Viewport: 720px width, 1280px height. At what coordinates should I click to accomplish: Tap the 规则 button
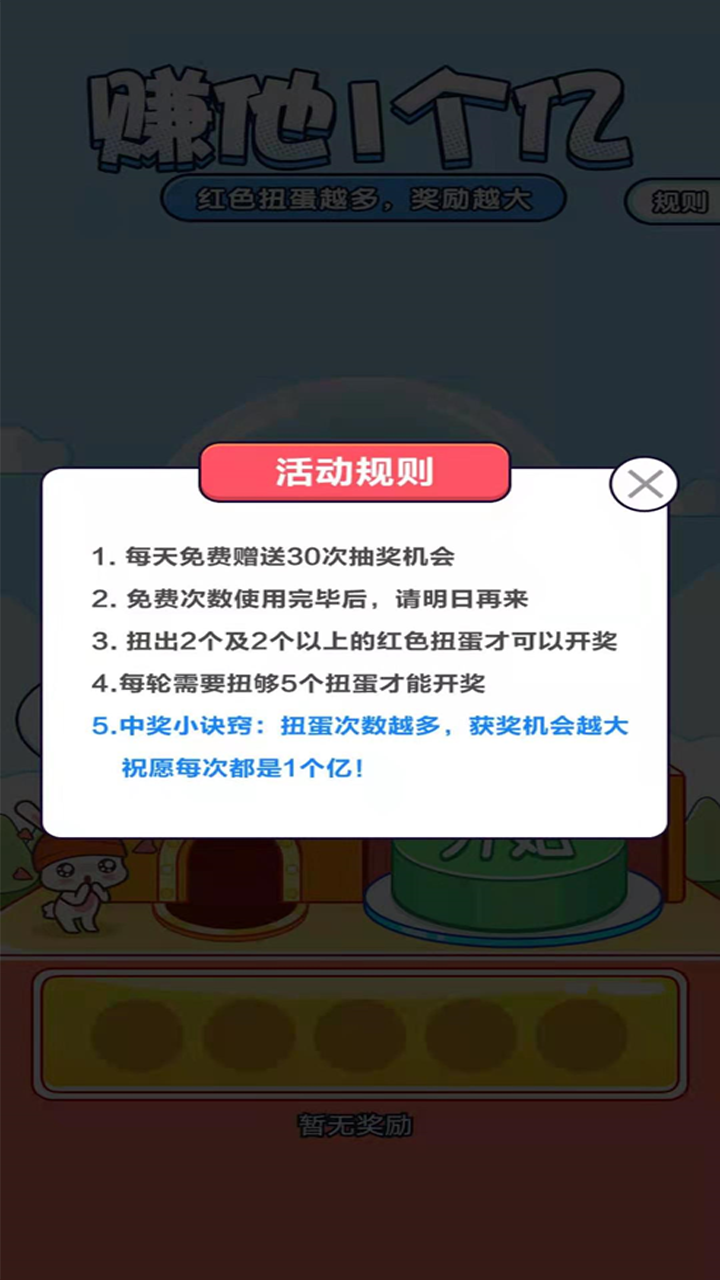point(678,202)
